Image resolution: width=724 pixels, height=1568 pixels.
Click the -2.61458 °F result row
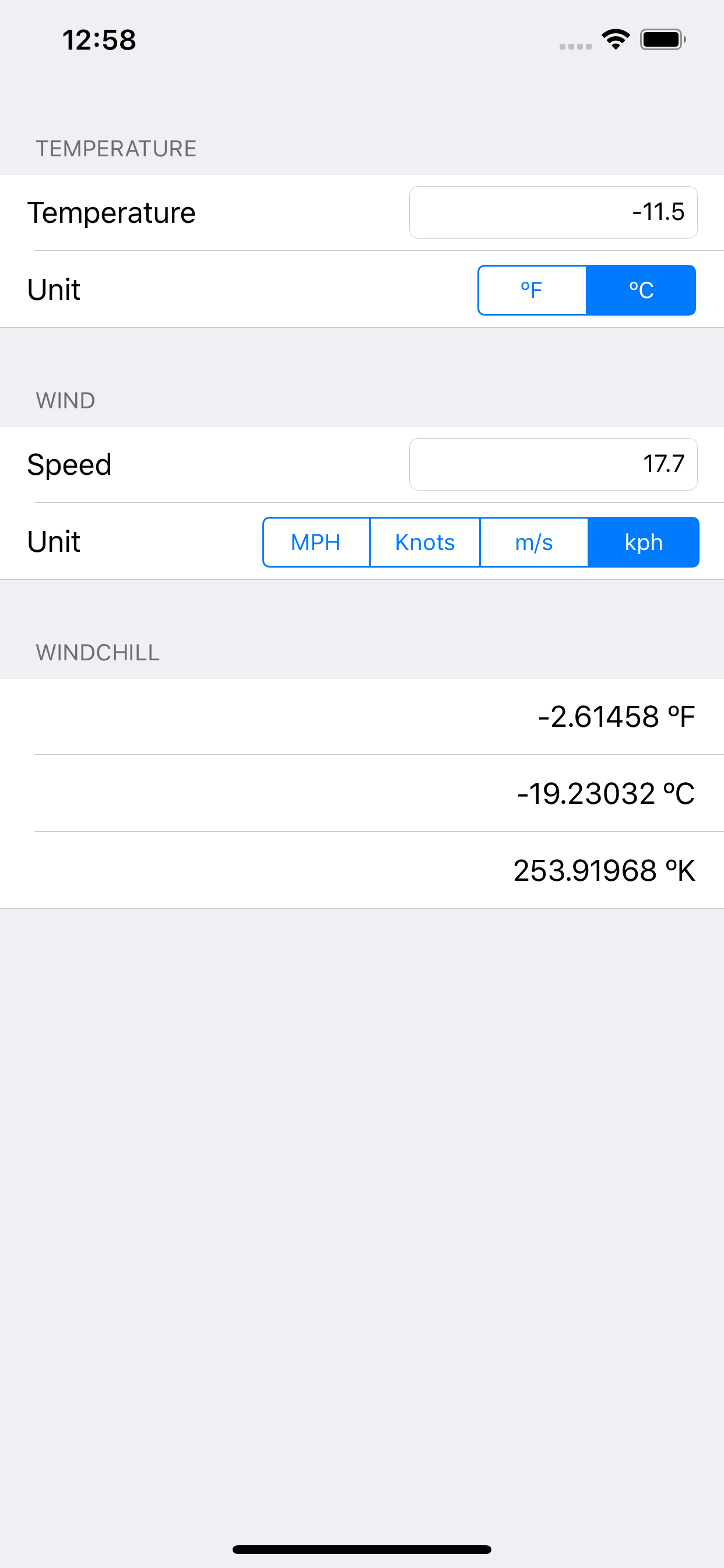(617, 716)
